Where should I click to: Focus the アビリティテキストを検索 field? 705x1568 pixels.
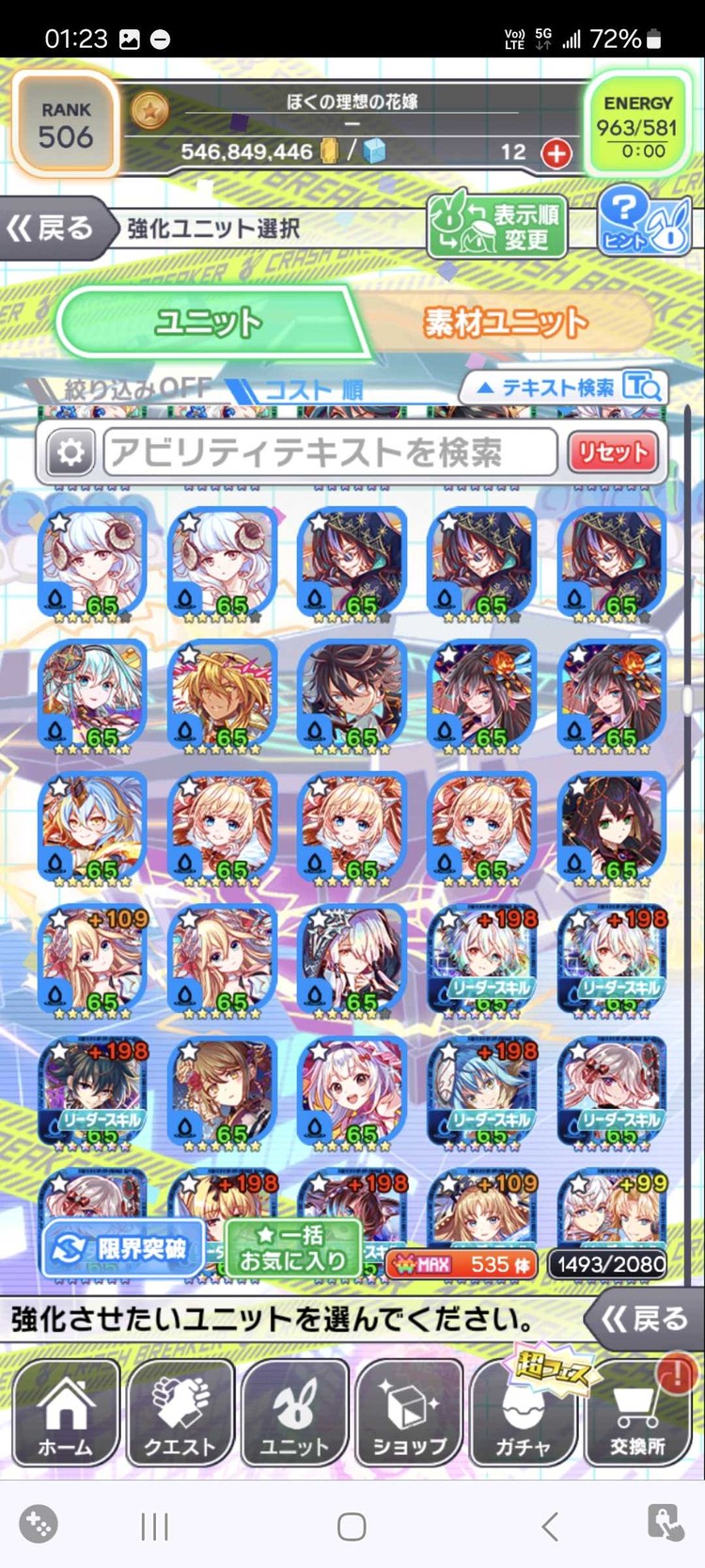pyautogui.click(x=330, y=453)
